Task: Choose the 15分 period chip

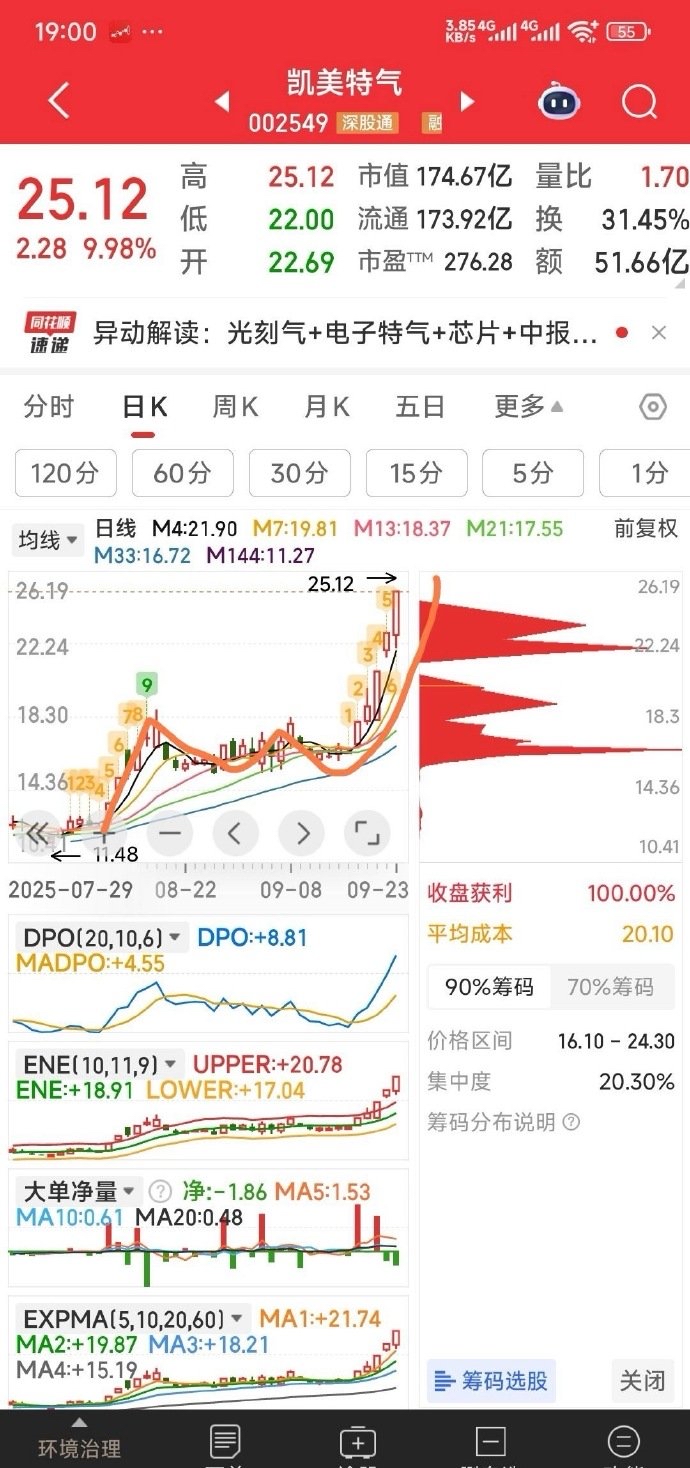Action: click(416, 473)
